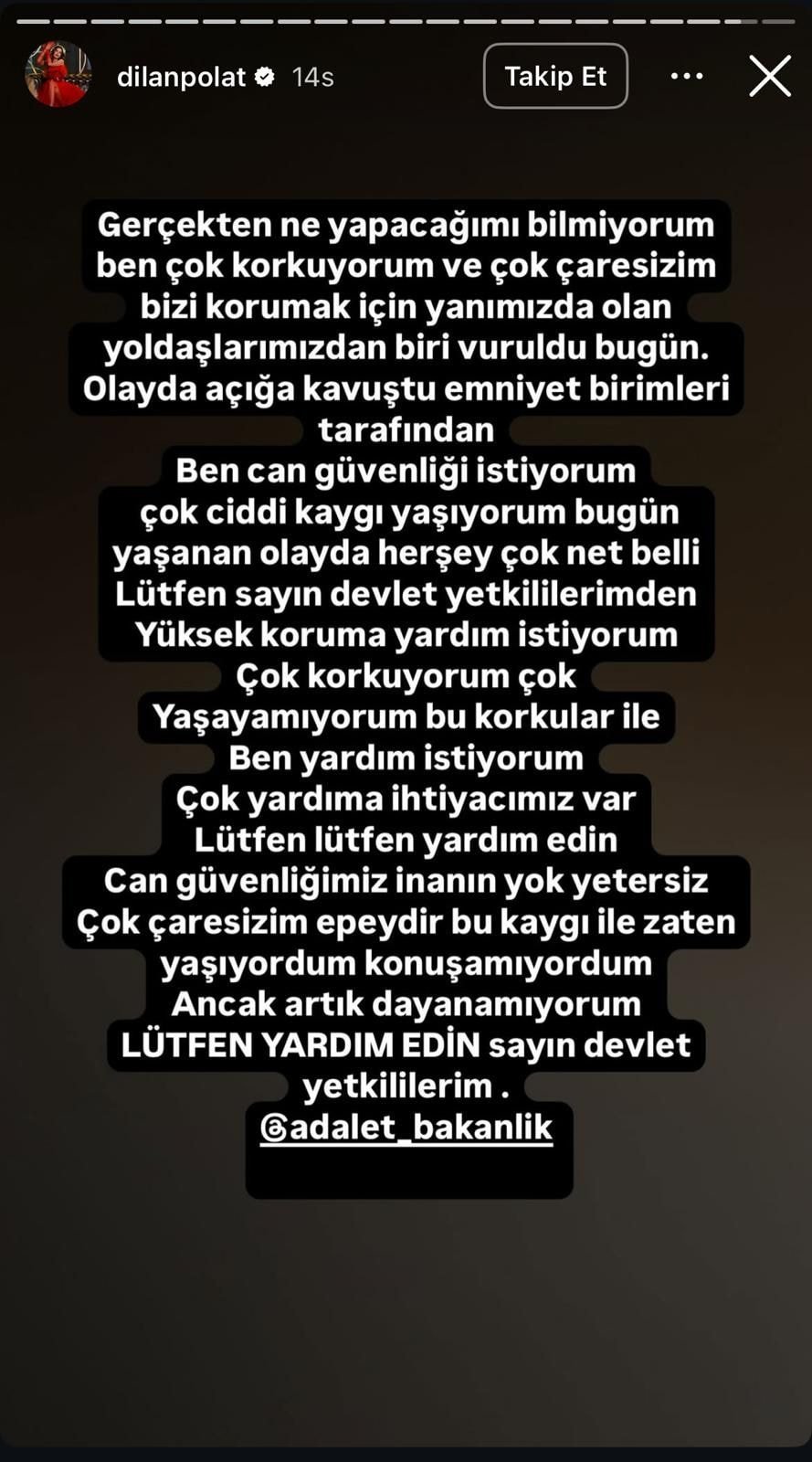Open the @adalet_bakanlik mention
The height and width of the screenshot is (1462, 812).
(x=406, y=1127)
